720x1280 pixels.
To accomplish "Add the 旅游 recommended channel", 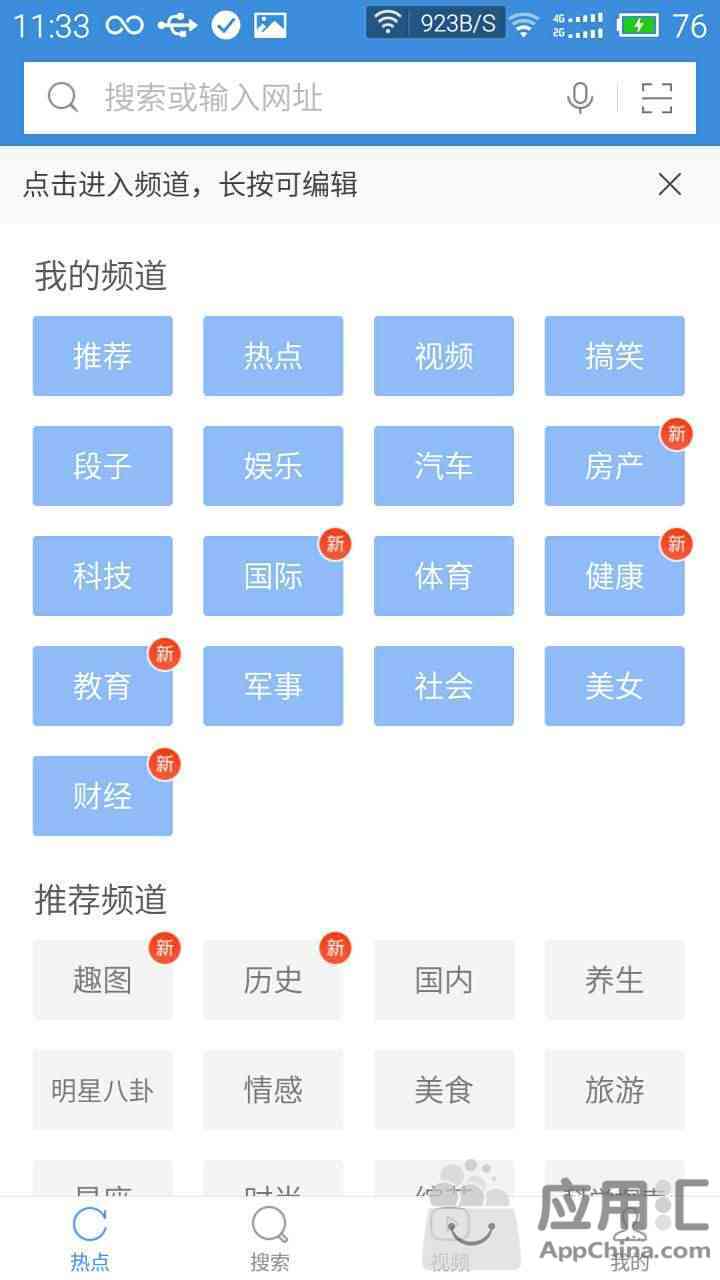I will click(x=614, y=1090).
